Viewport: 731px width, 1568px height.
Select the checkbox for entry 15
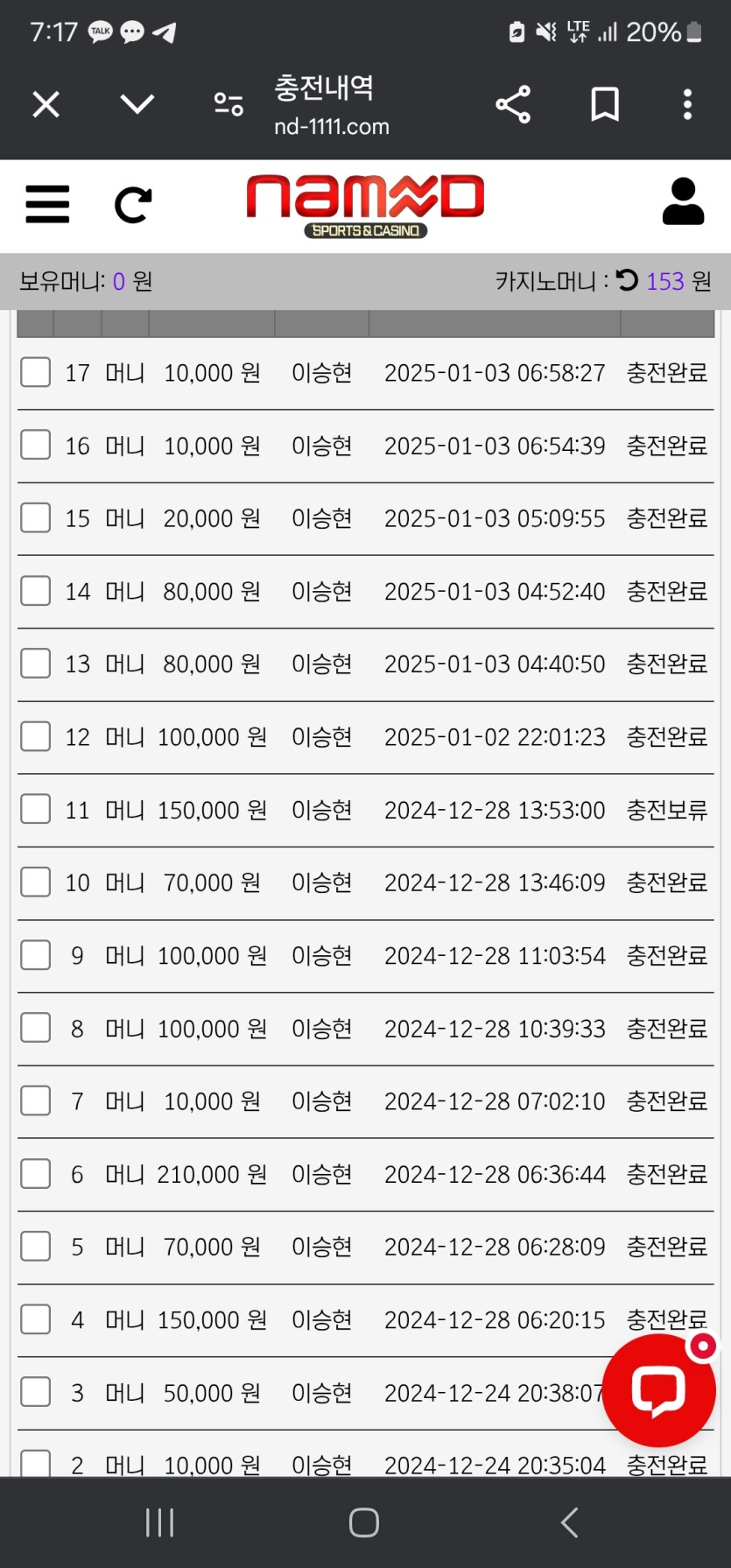[36, 517]
